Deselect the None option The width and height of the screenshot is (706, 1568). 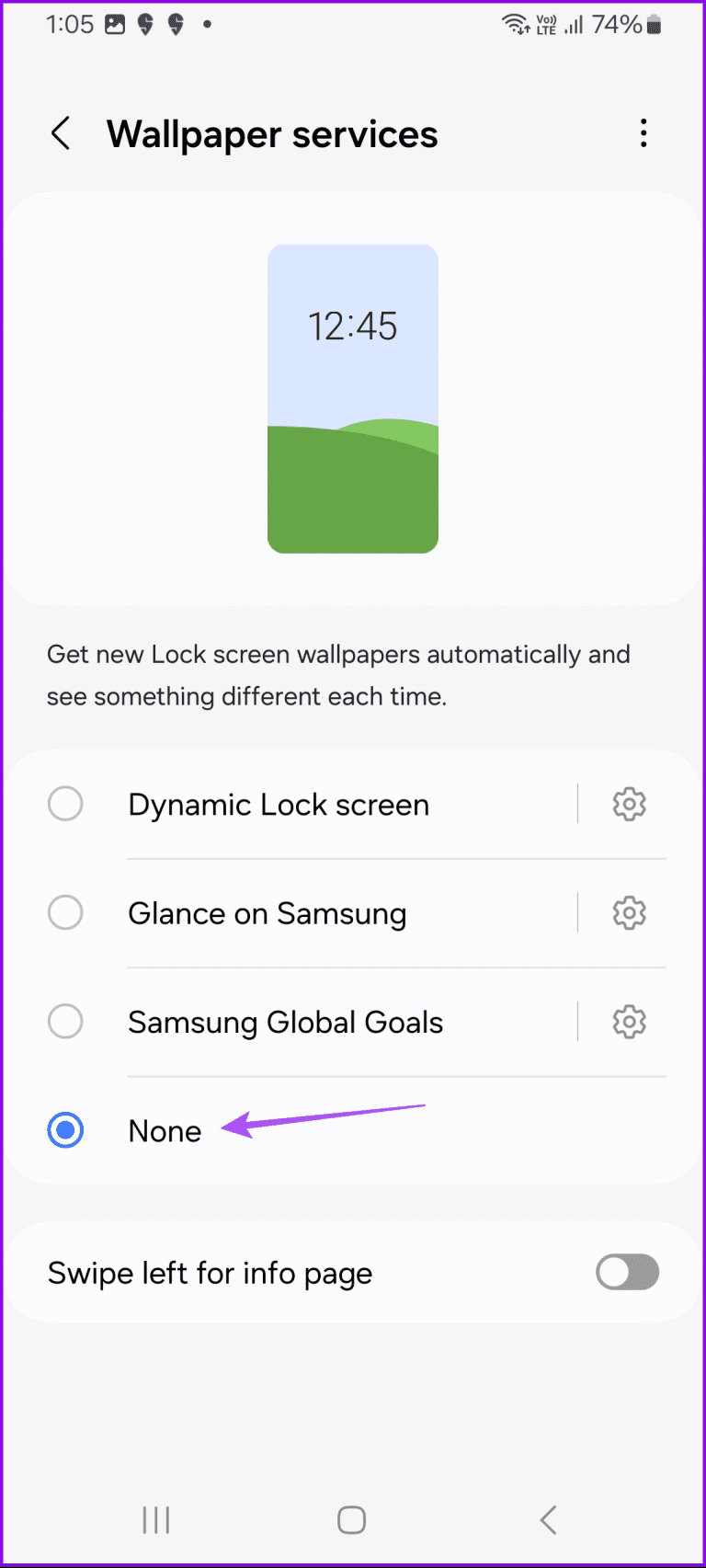(65, 1130)
